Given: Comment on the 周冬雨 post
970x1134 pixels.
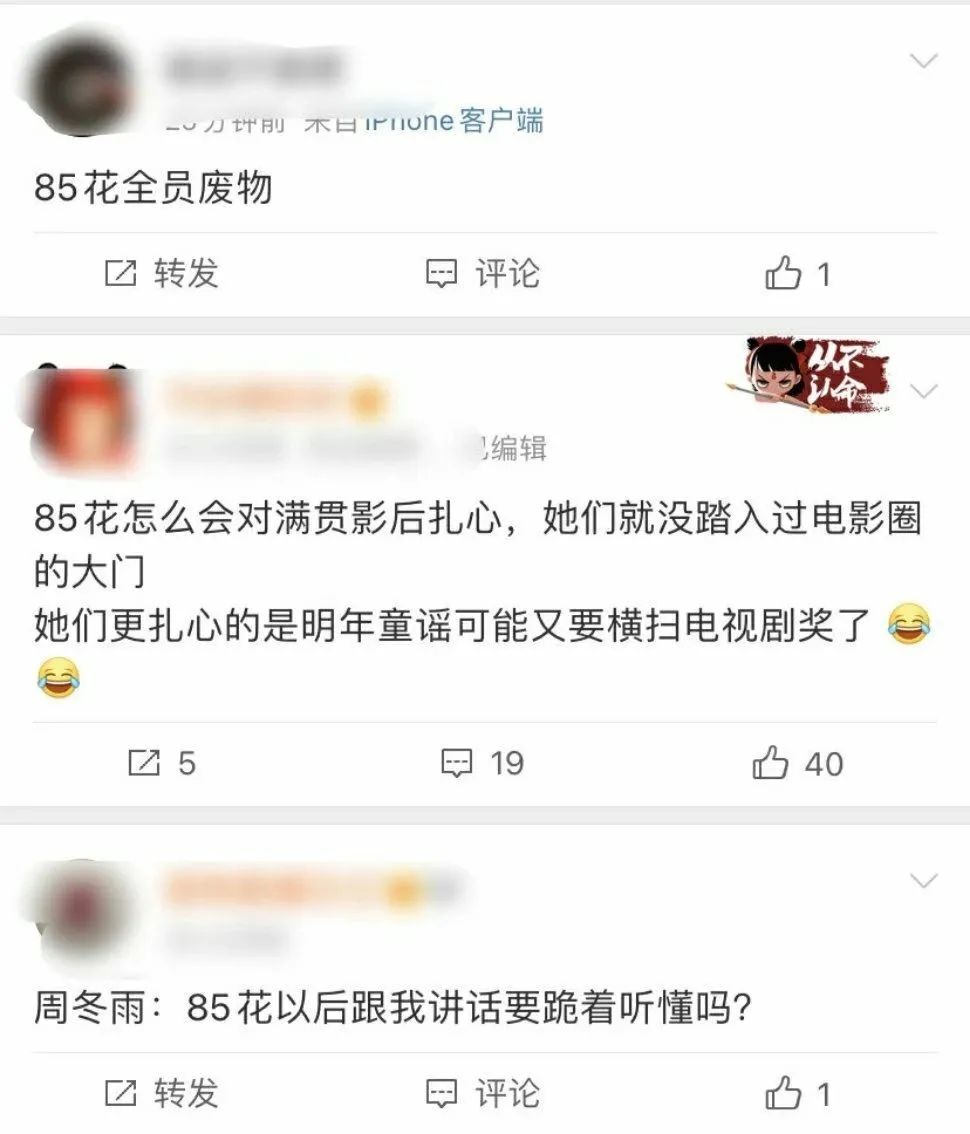Looking at the screenshot, I should tap(483, 1093).
